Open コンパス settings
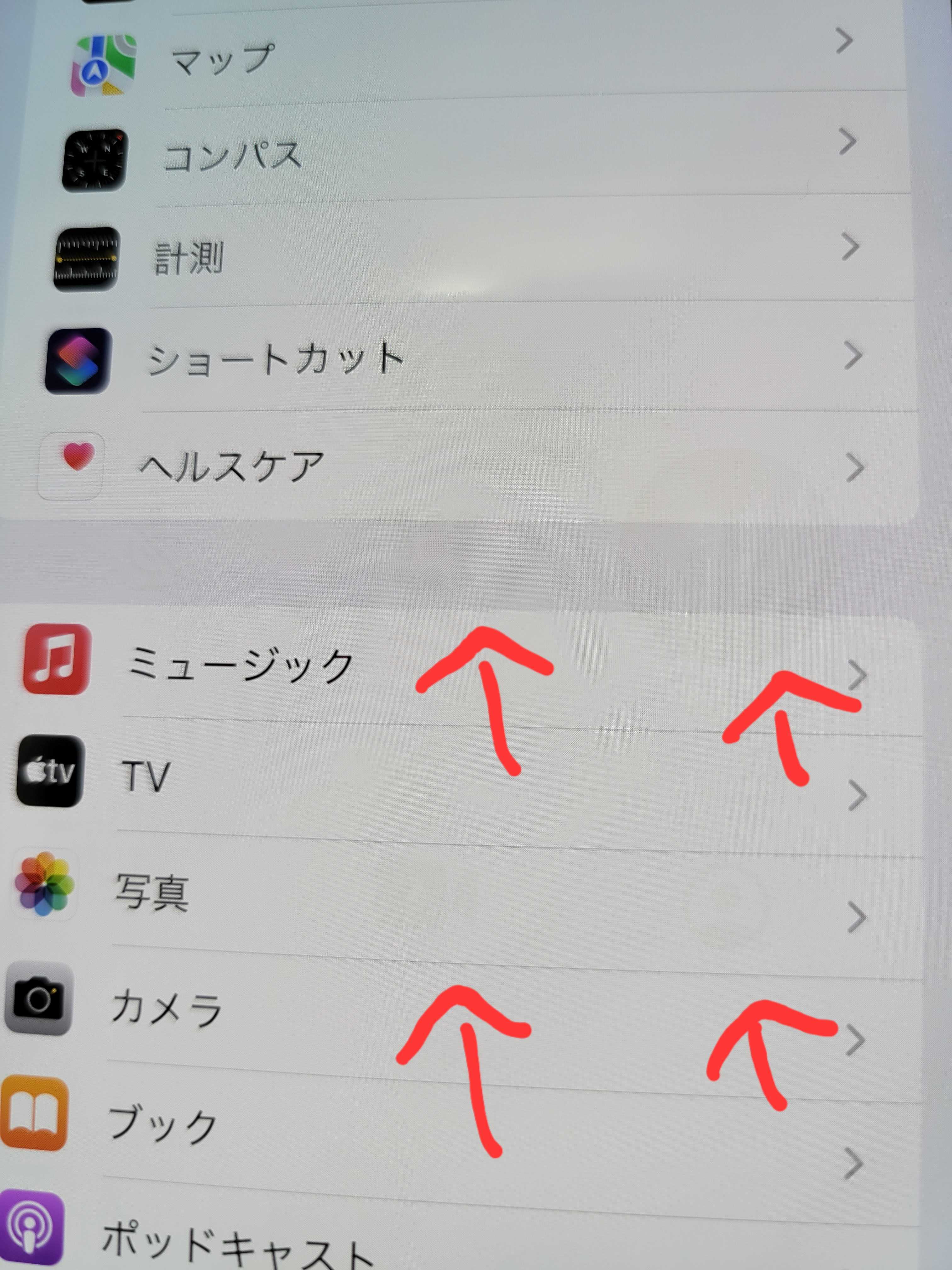952x1270 pixels. (x=232, y=156)
